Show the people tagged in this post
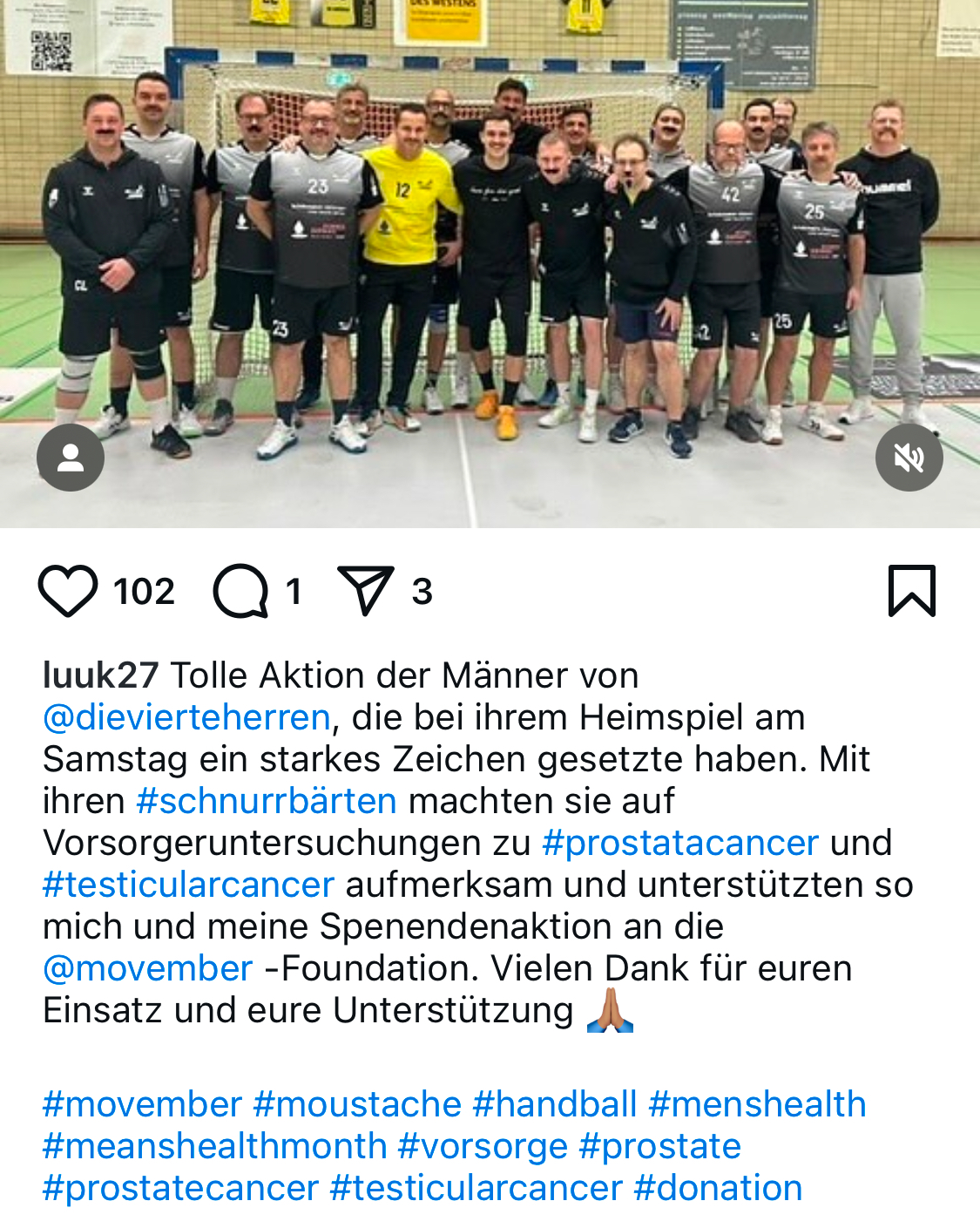The height and width of the screenshot is (1228, 980). 71,458
